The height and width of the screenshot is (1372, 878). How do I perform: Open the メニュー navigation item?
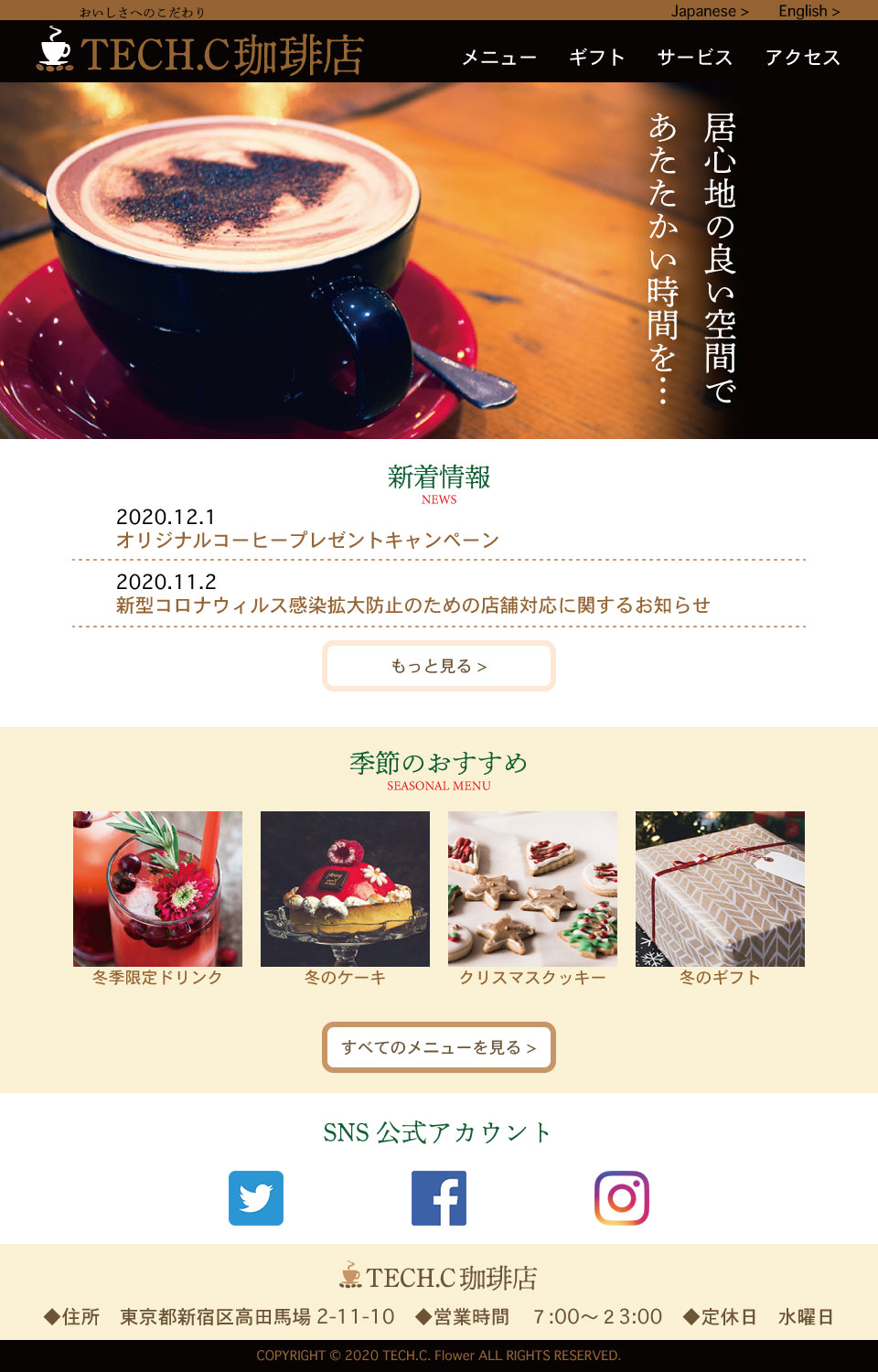498,58
